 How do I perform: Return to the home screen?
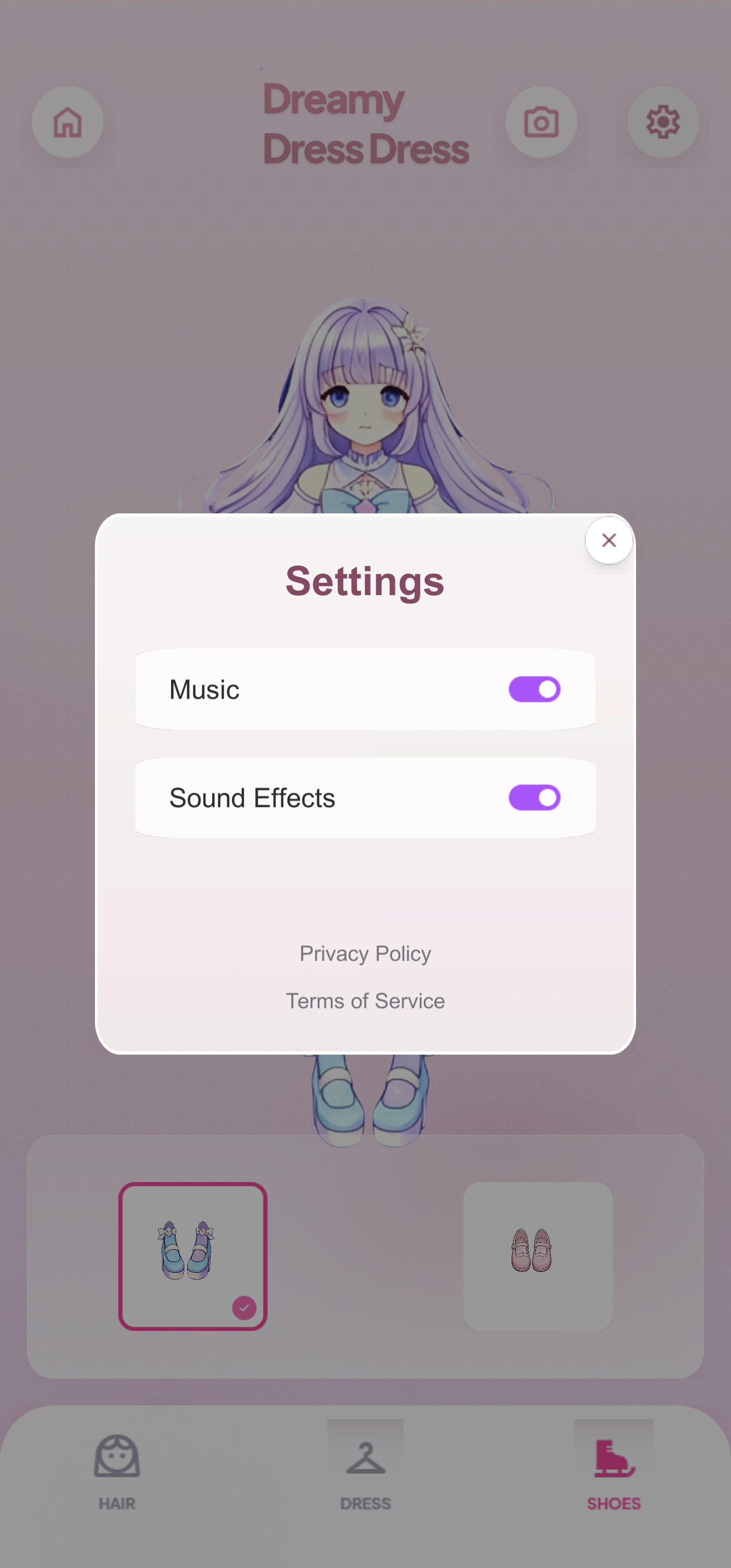(67, 122)
